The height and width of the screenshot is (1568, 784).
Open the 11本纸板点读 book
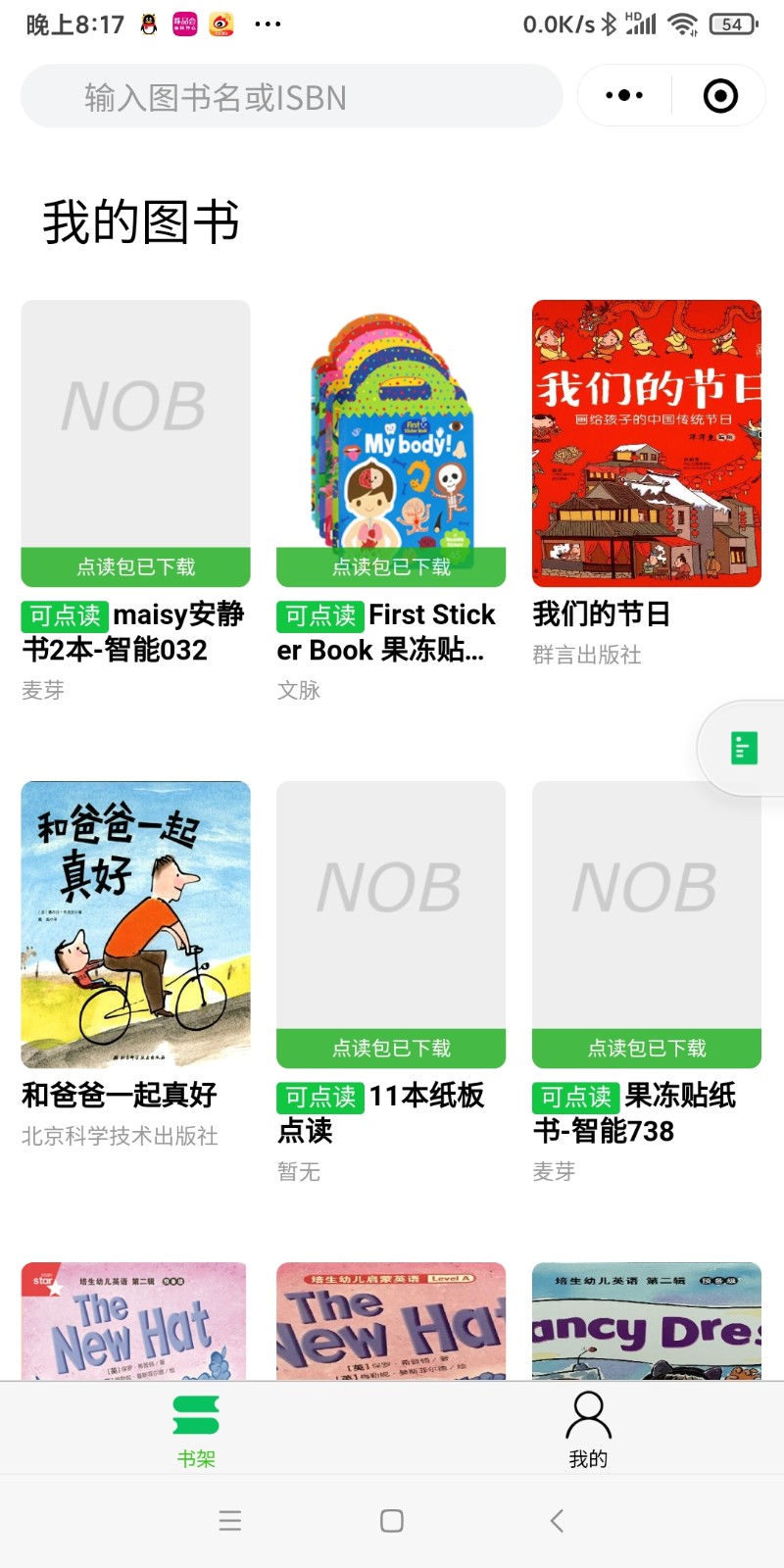(391, 924)
